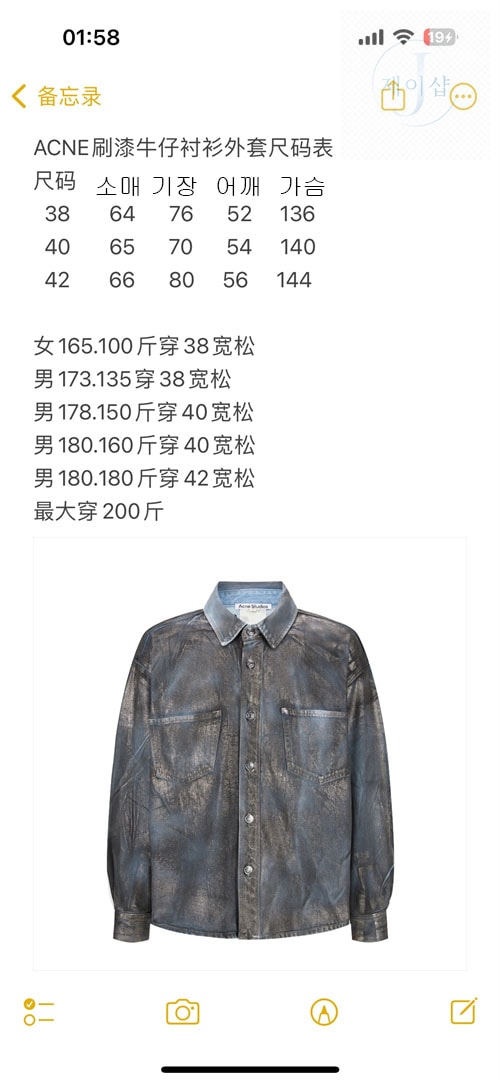Share this note

393,95
